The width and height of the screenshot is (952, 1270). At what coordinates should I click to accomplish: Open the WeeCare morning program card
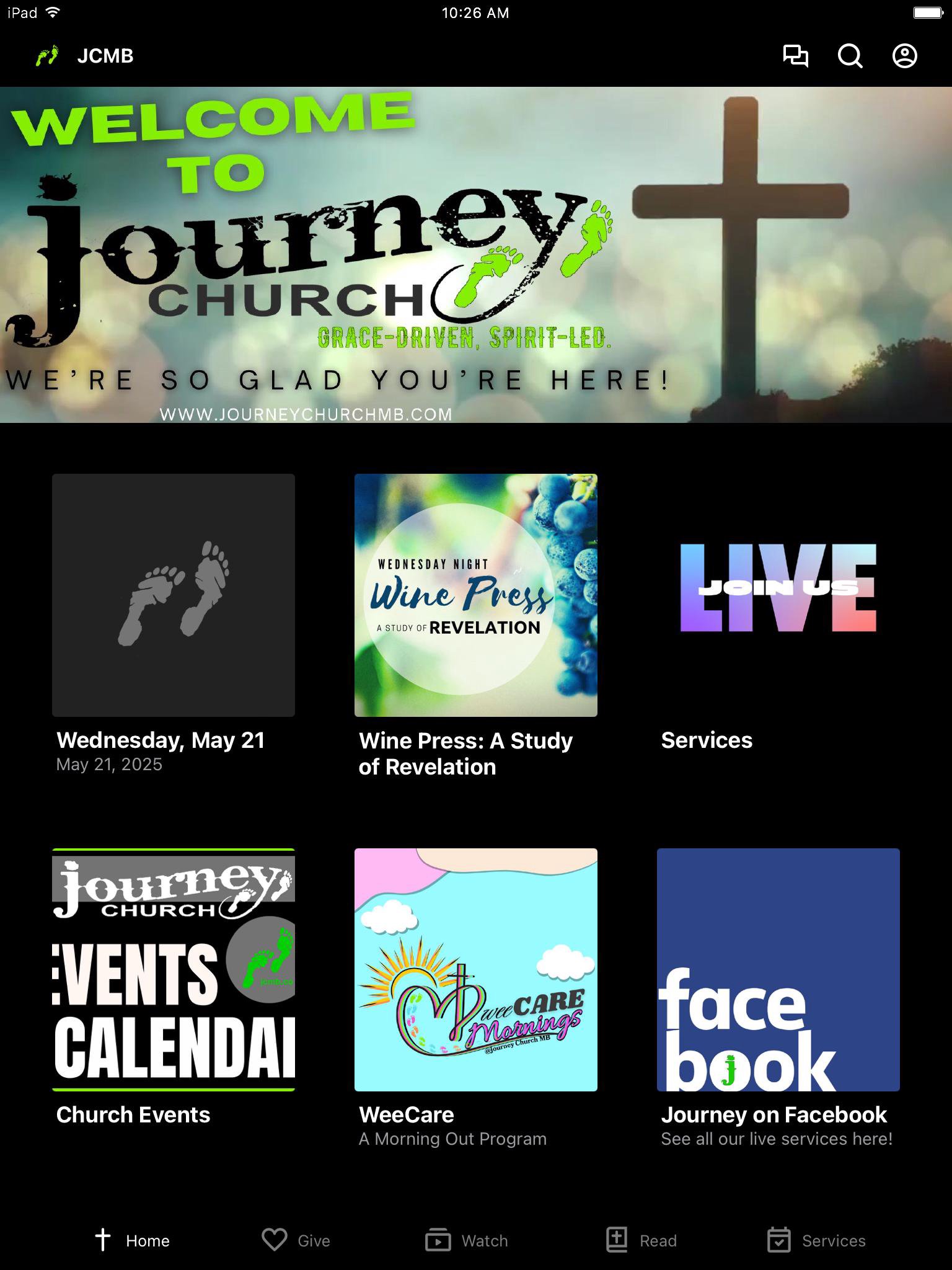476,970
